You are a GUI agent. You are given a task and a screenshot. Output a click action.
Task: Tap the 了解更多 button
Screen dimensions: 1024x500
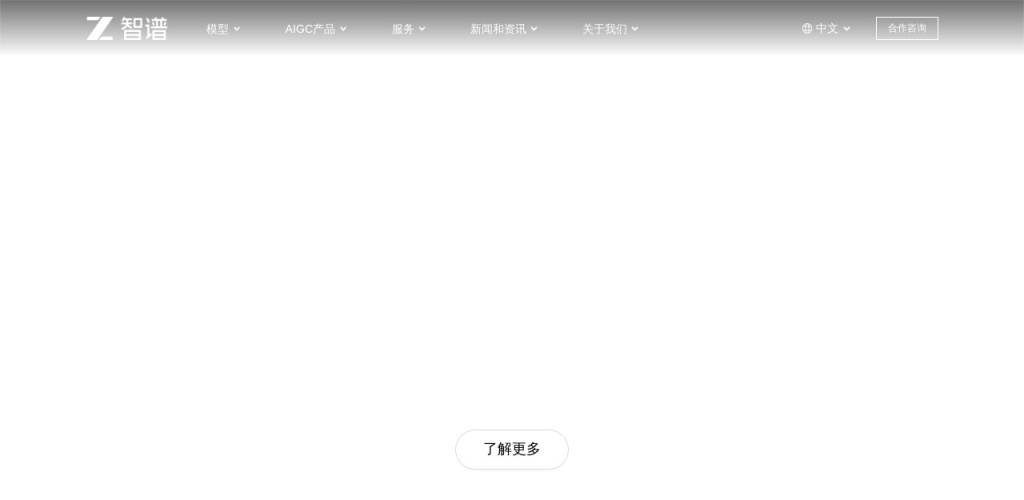[511, 449]
